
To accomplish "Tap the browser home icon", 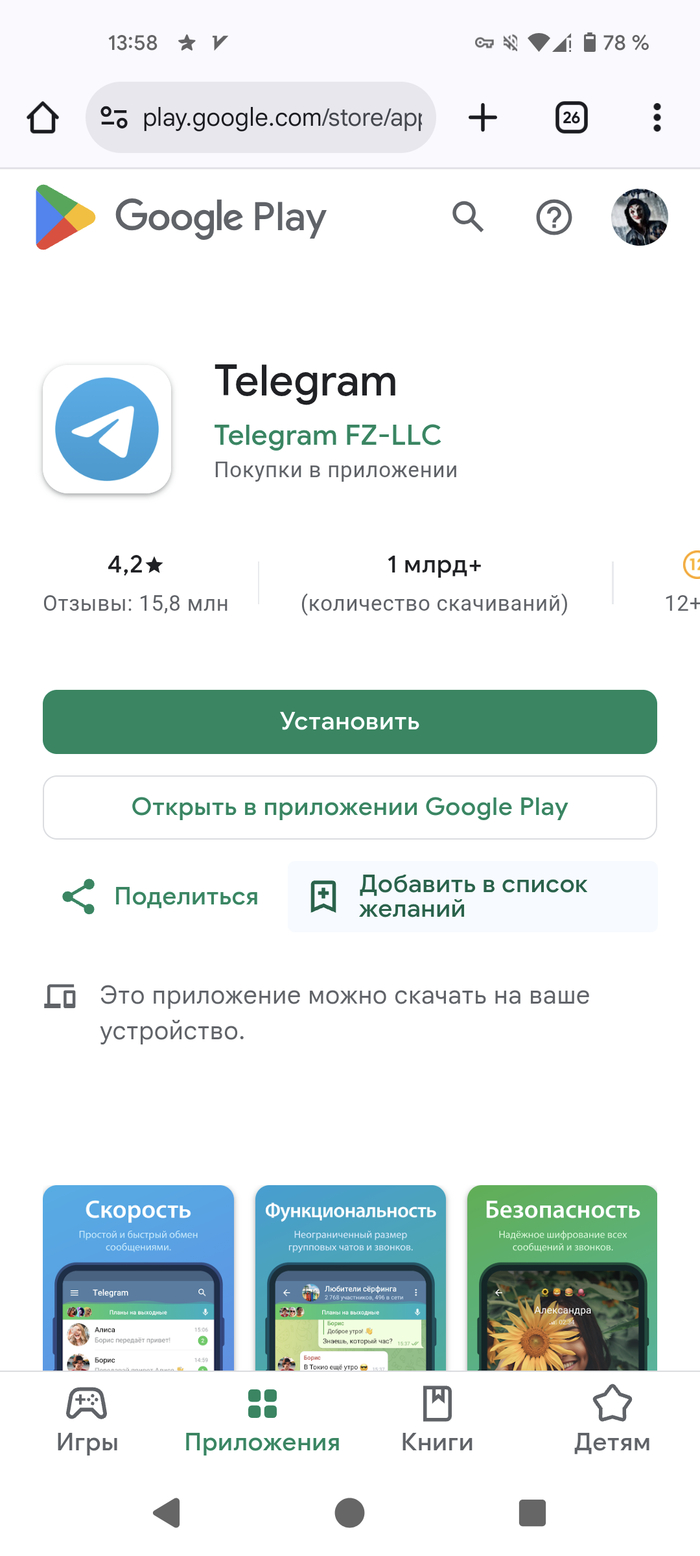I will 43,118.
